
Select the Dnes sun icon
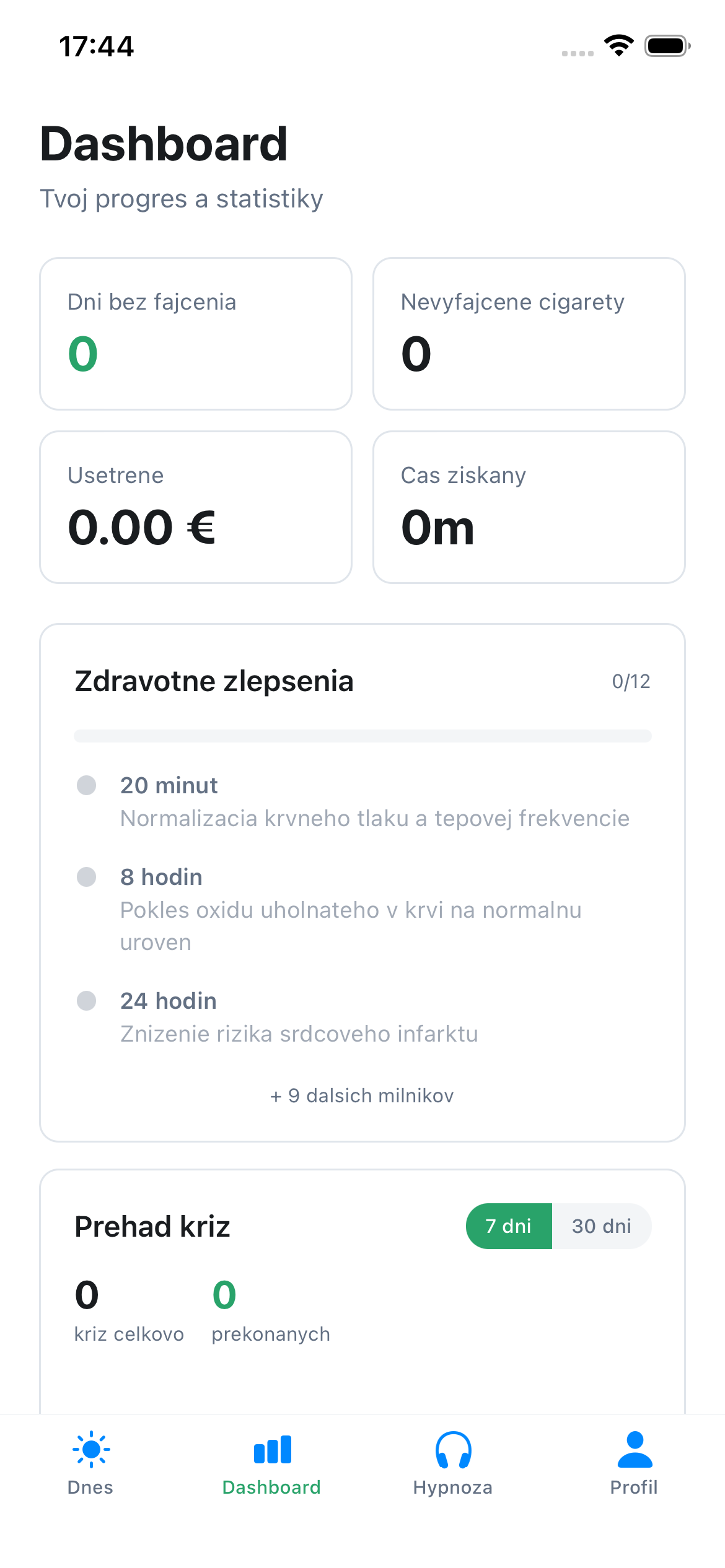90,1449
